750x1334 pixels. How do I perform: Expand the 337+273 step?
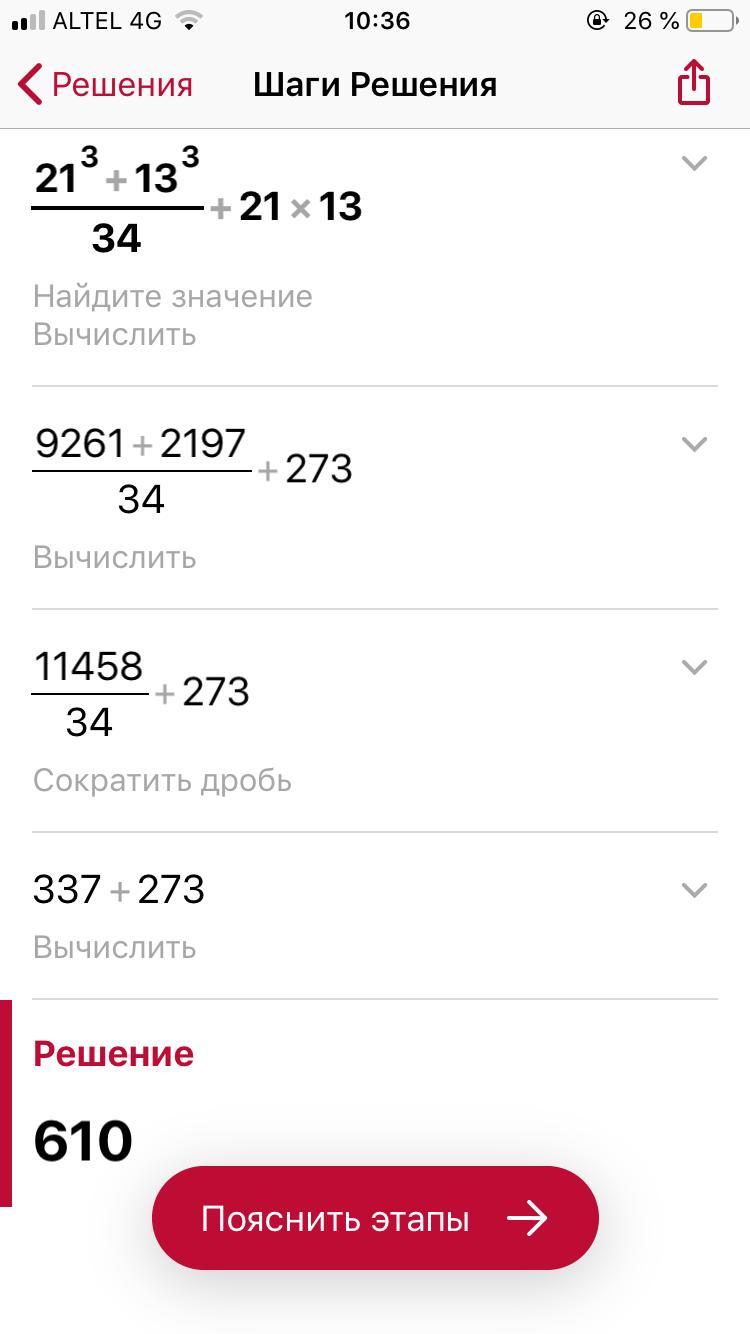[693, 890]
